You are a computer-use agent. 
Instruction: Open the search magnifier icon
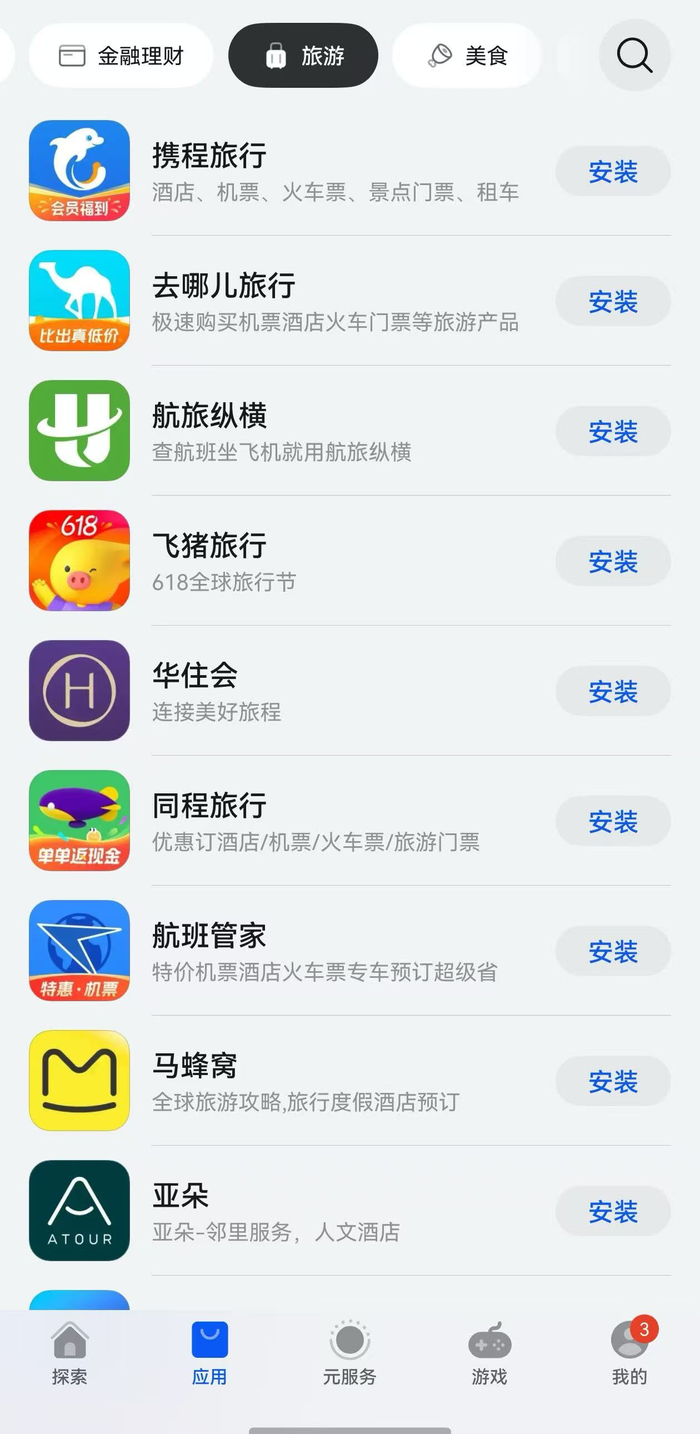pos(634,55)
